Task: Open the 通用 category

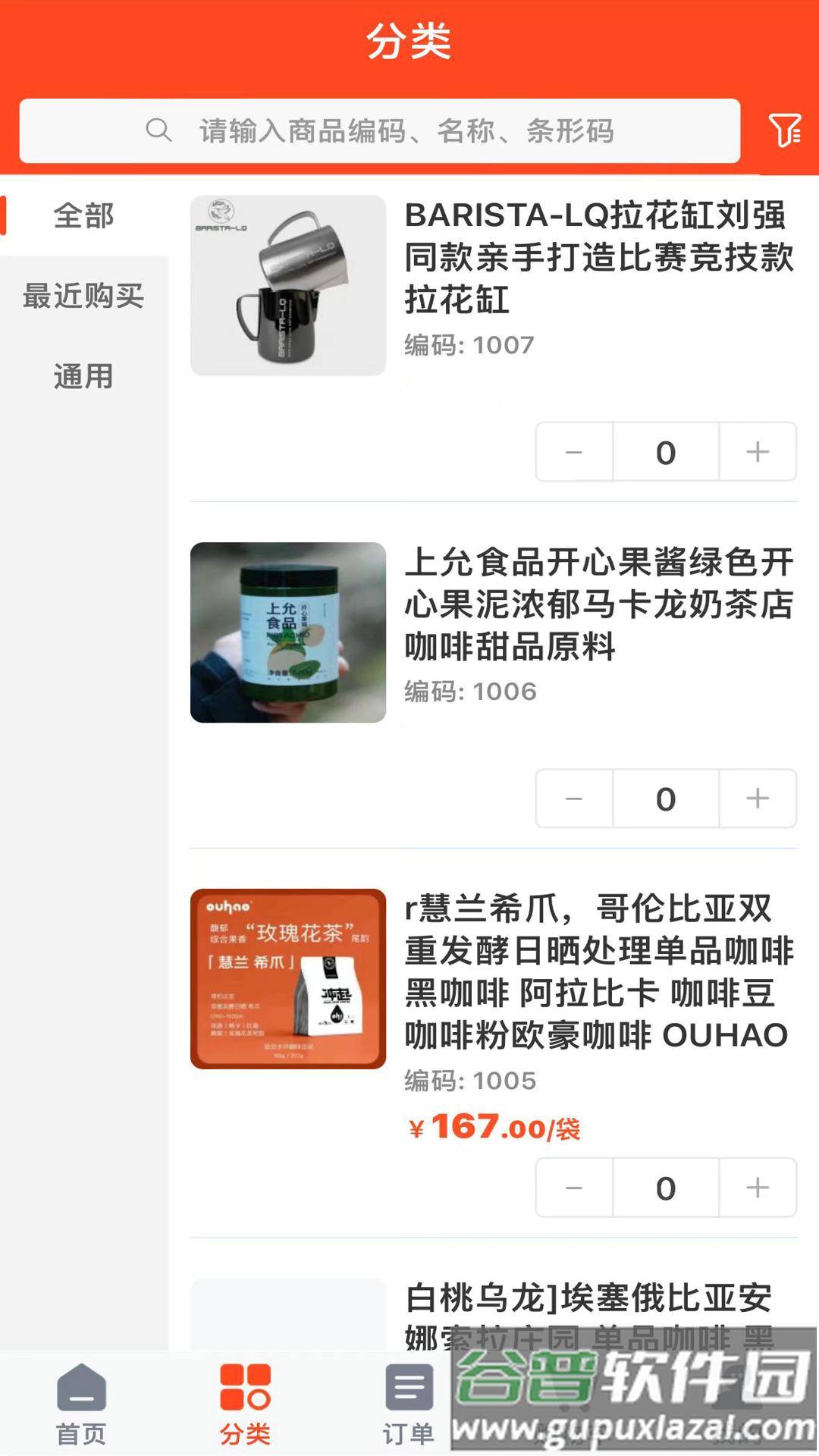Action: (82, 377)
